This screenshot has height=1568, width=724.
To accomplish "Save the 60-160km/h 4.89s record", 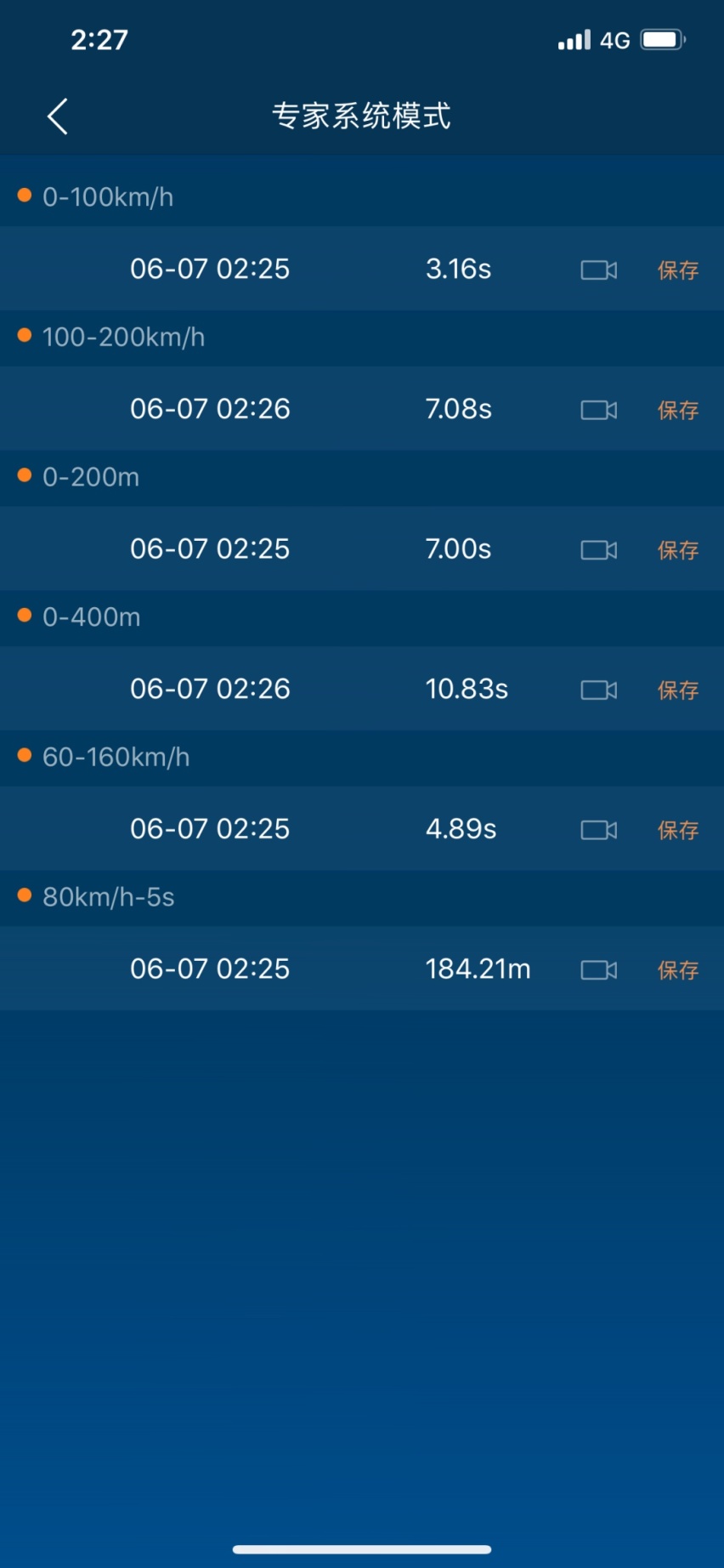I will (x=678, y=830).
